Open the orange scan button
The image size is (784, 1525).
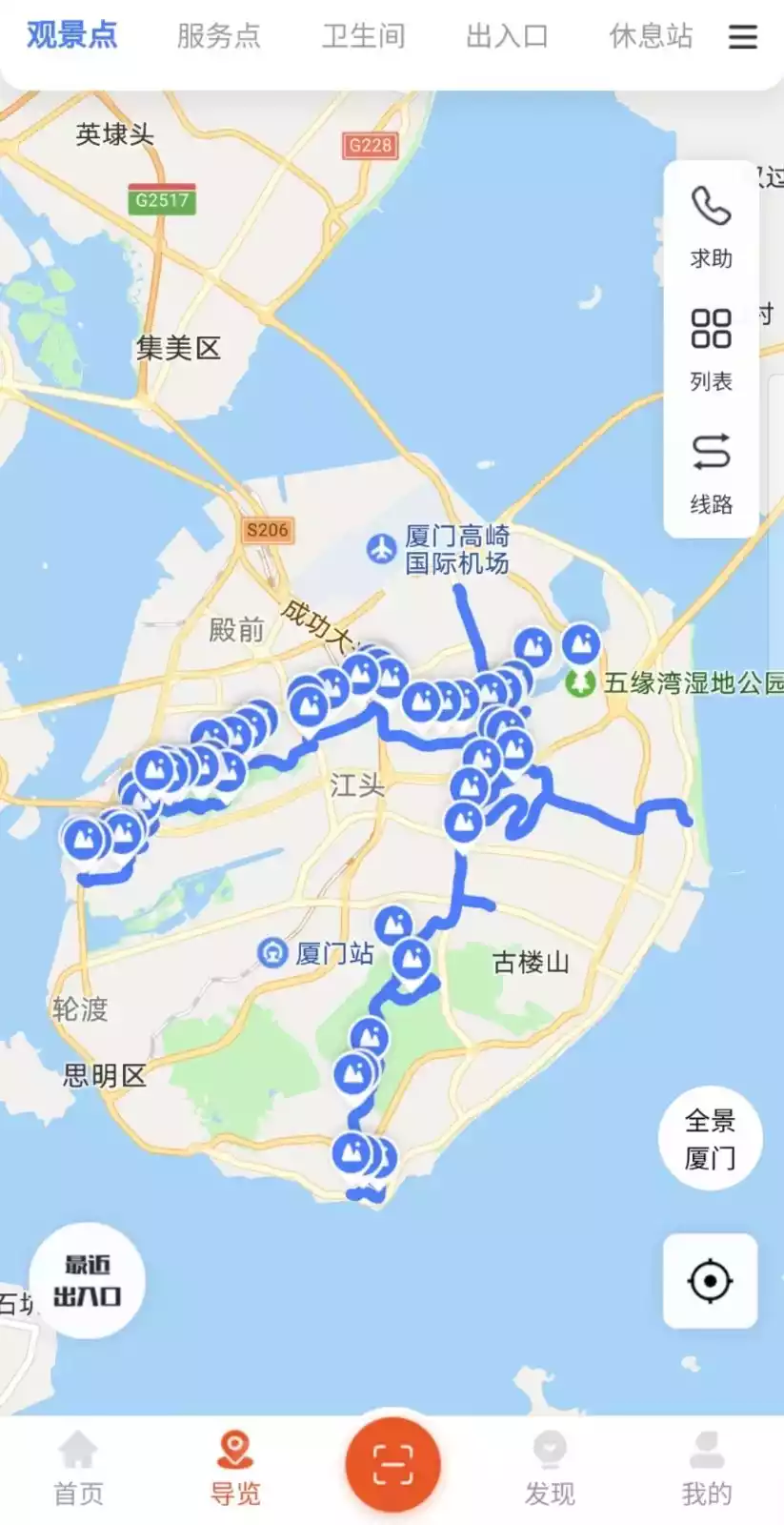coord(392,1464)
